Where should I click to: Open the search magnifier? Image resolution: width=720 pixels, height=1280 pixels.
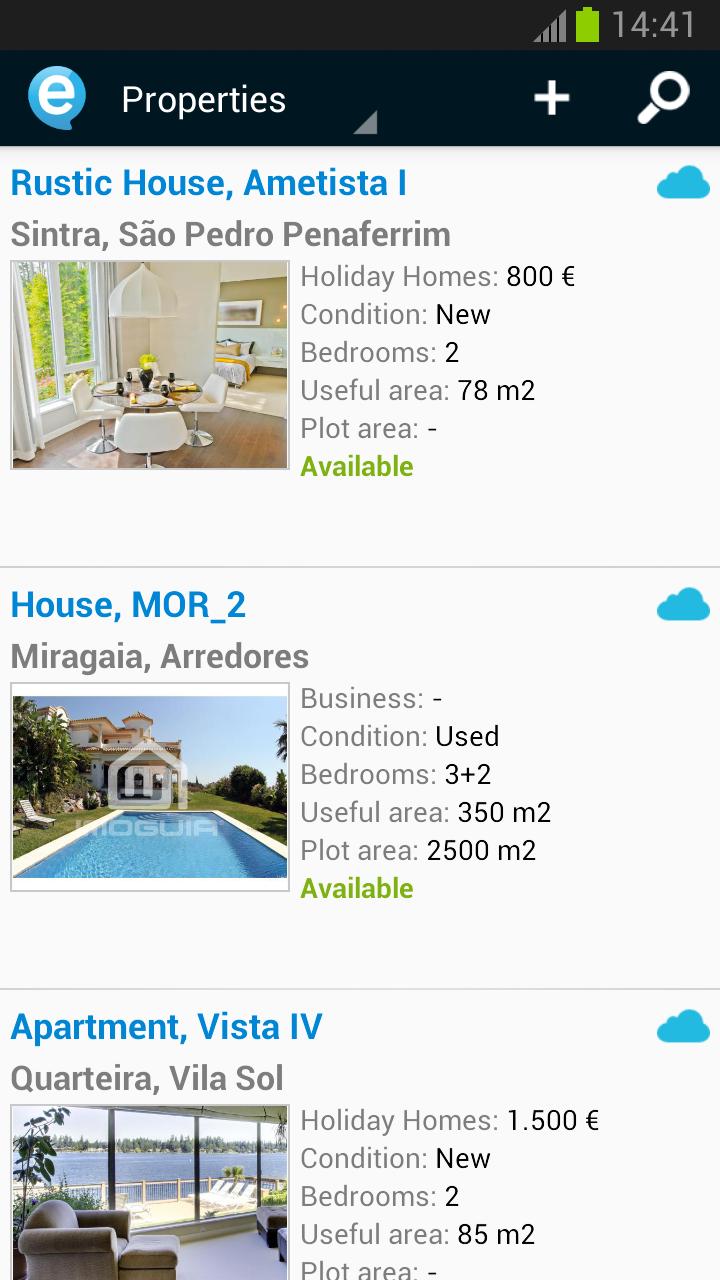[663, 98]
